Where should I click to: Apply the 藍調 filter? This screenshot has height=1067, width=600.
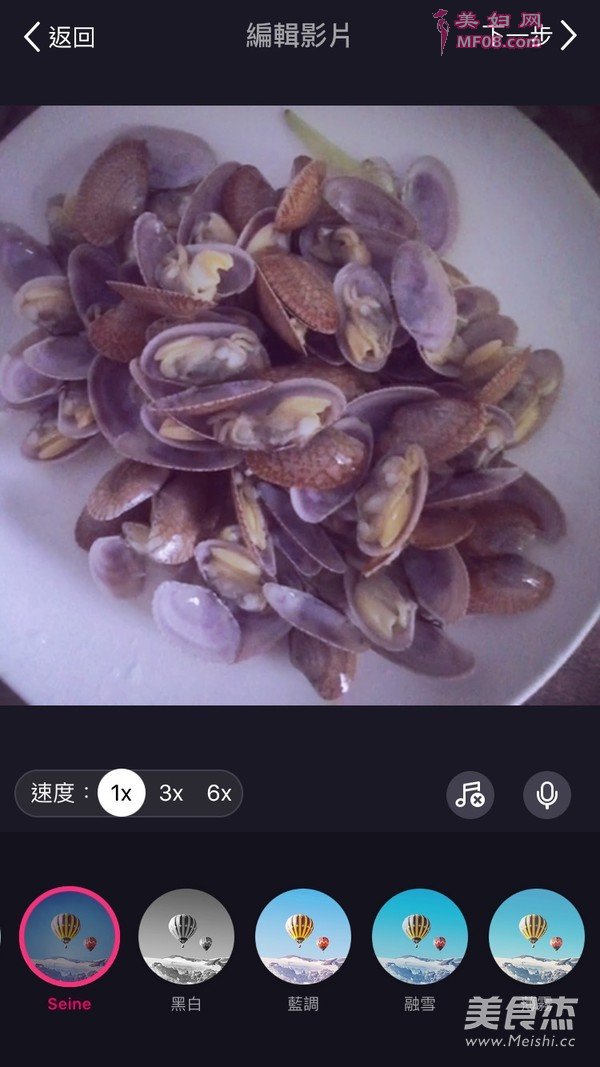pos(303,936)
